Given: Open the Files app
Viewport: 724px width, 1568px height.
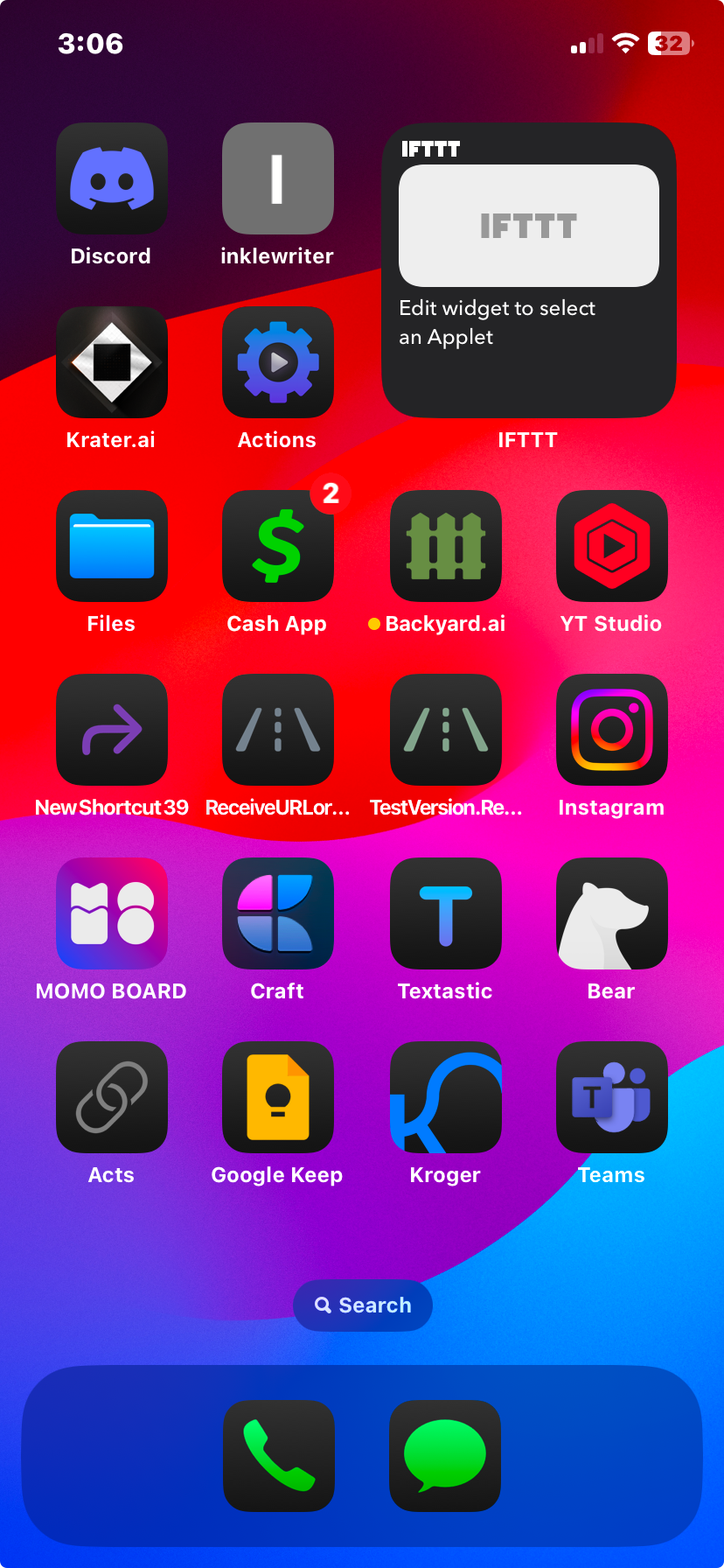Looking at the screenshot, I should pos(112,546).
